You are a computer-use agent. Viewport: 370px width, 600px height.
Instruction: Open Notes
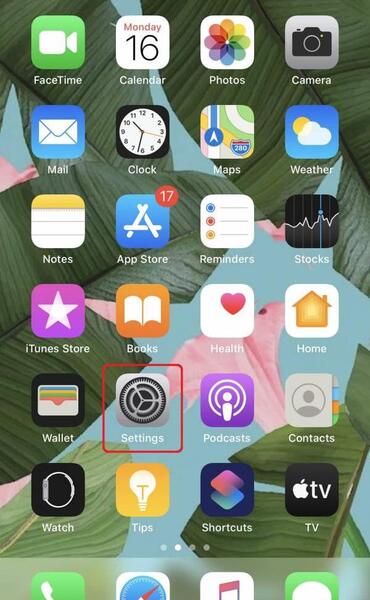pos(58,222)
